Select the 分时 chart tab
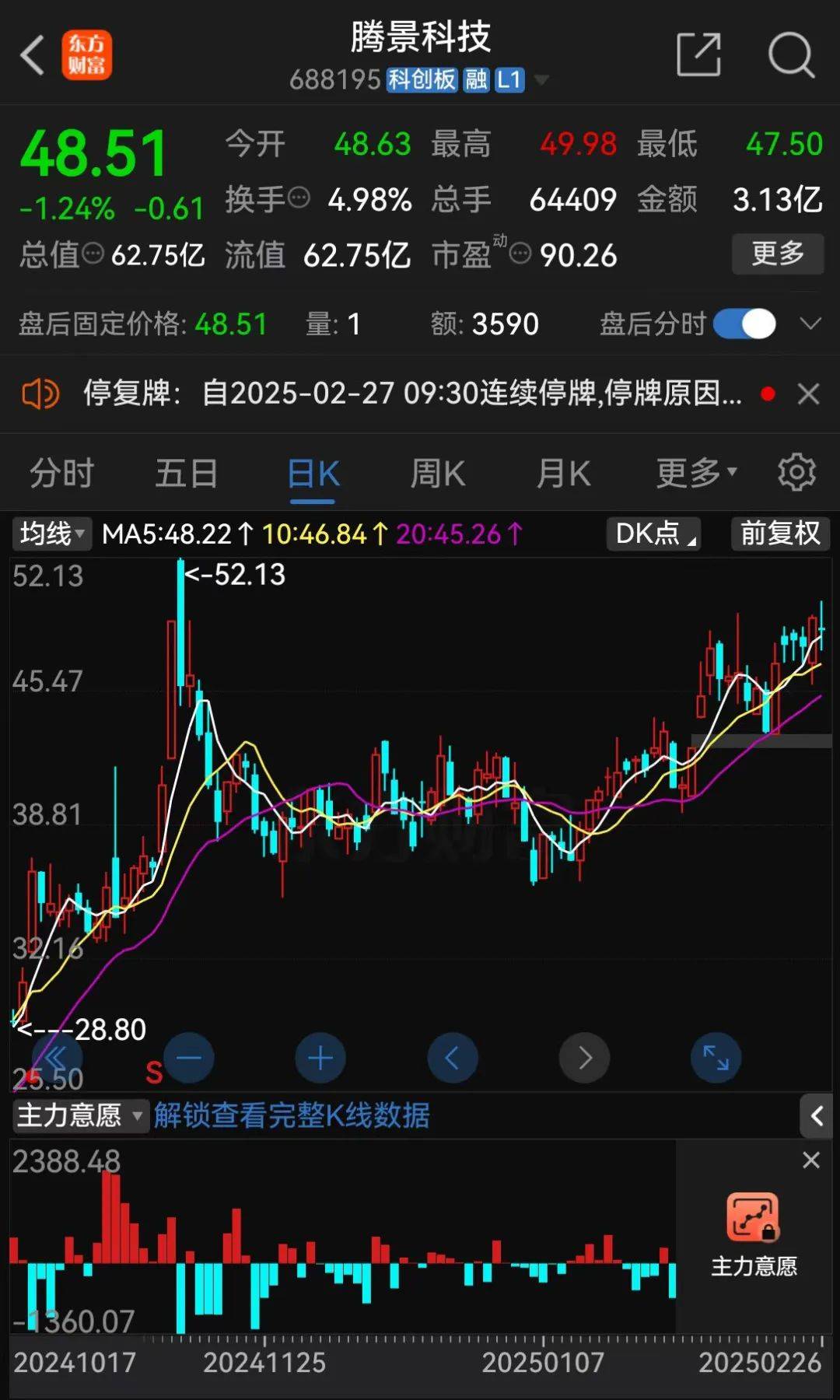Screen dimensions: 840x1400 pyautogui.click(x=61, y=472)
